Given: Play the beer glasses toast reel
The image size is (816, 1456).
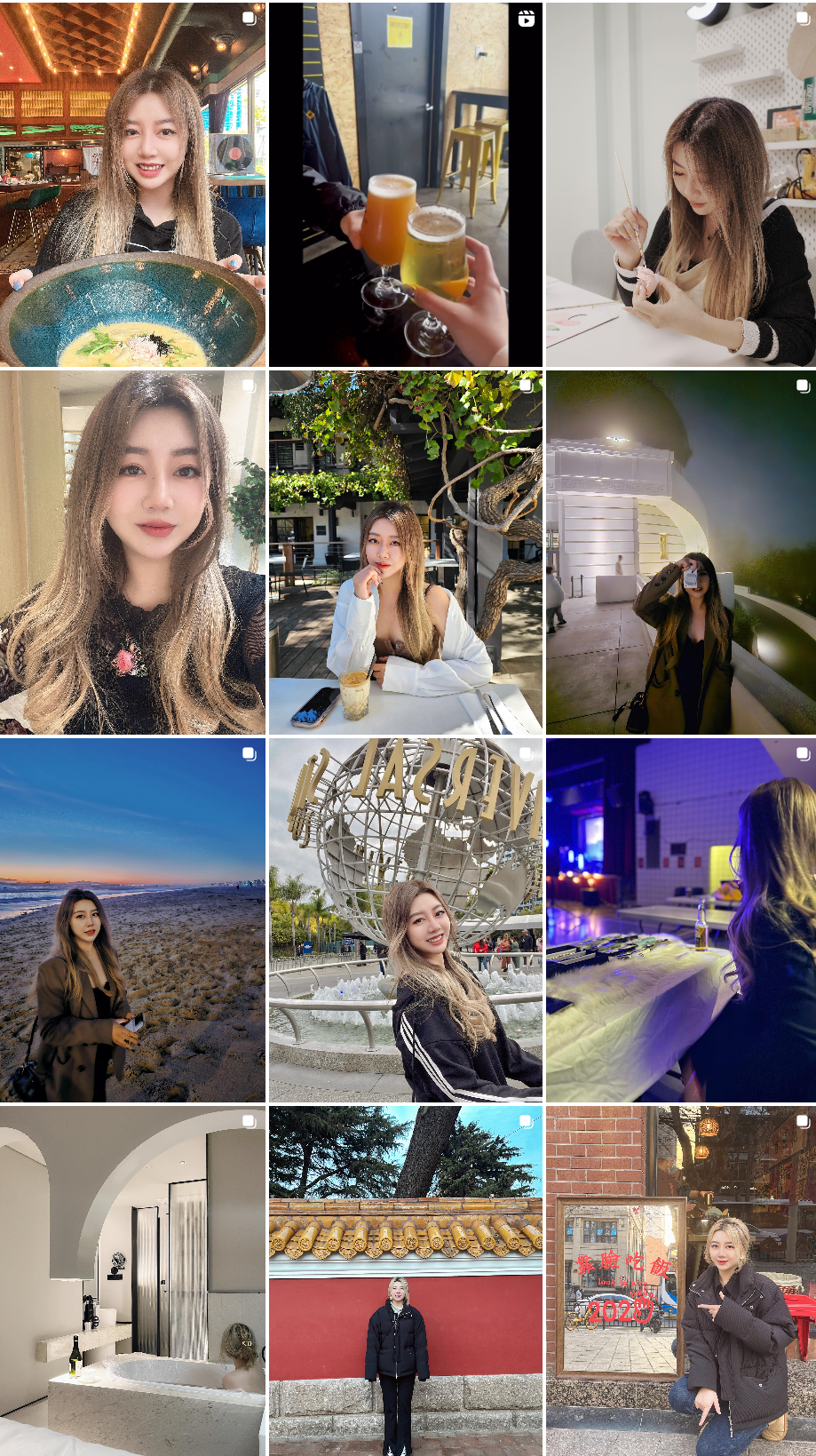Looking at the screenshot, I should 406,184.
